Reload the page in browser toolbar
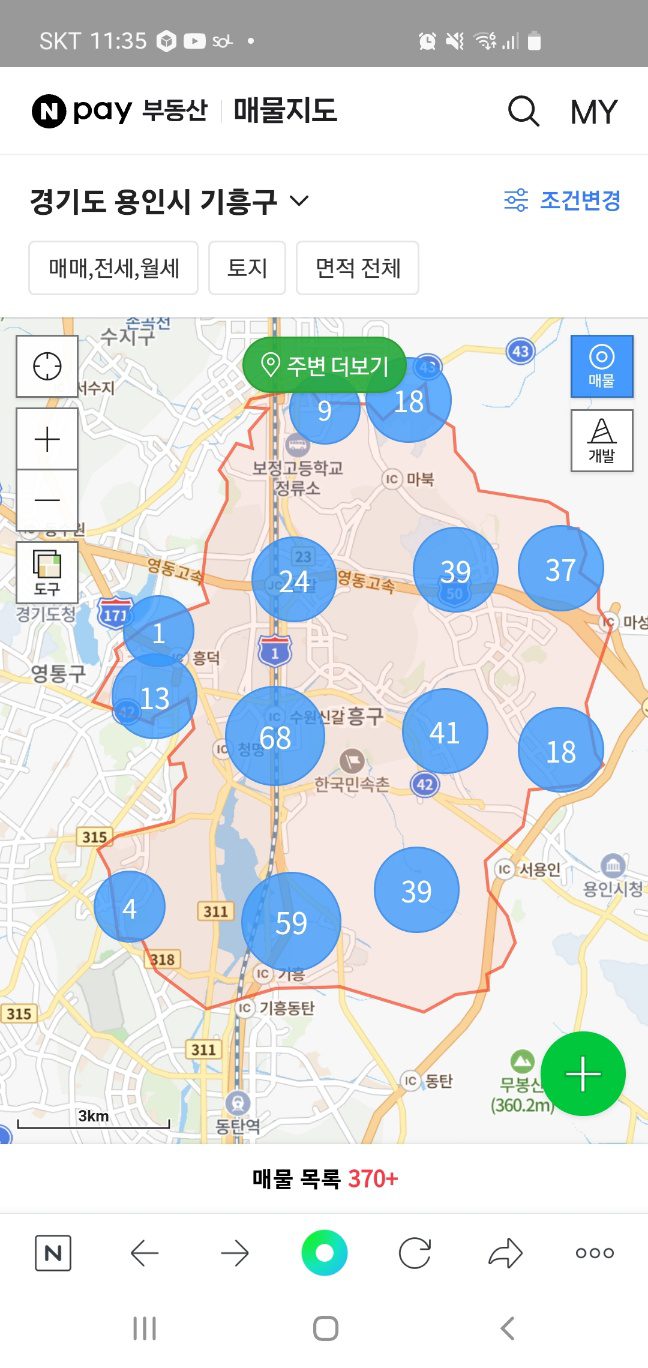Viewport: 648px width, 1368px height. [414, 1253]
